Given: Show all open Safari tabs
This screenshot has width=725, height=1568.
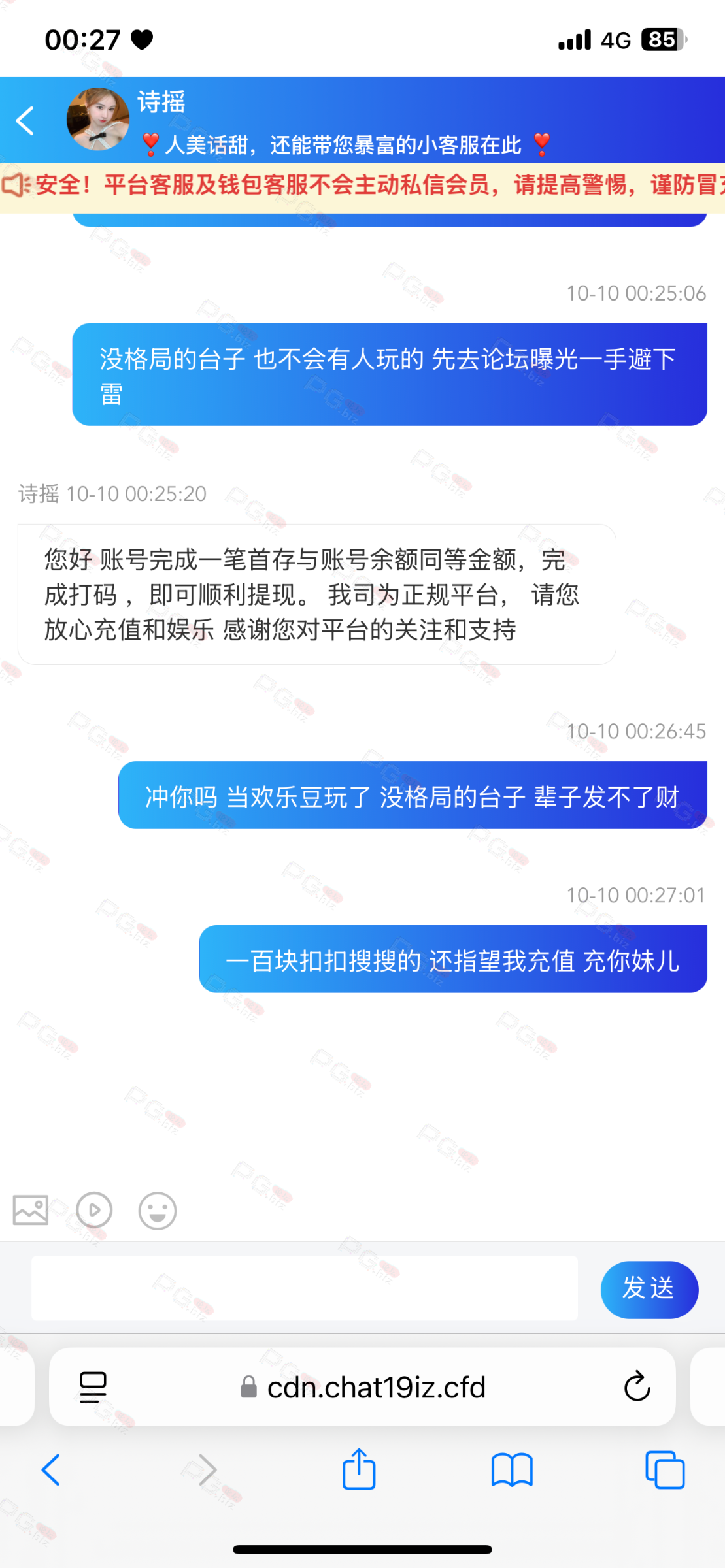Looking at the screenshot, I should pos(664,1470).
